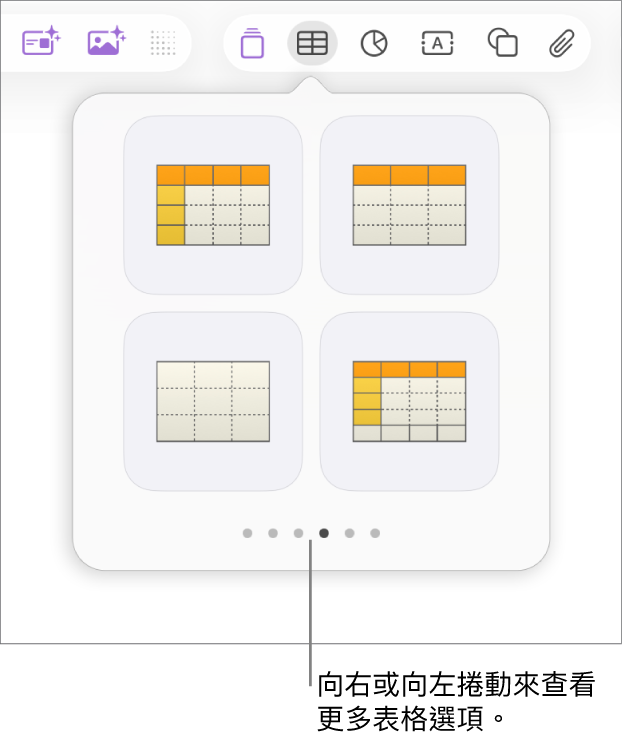
Task: Open the AI image generation tool
Action: [105, 42]
